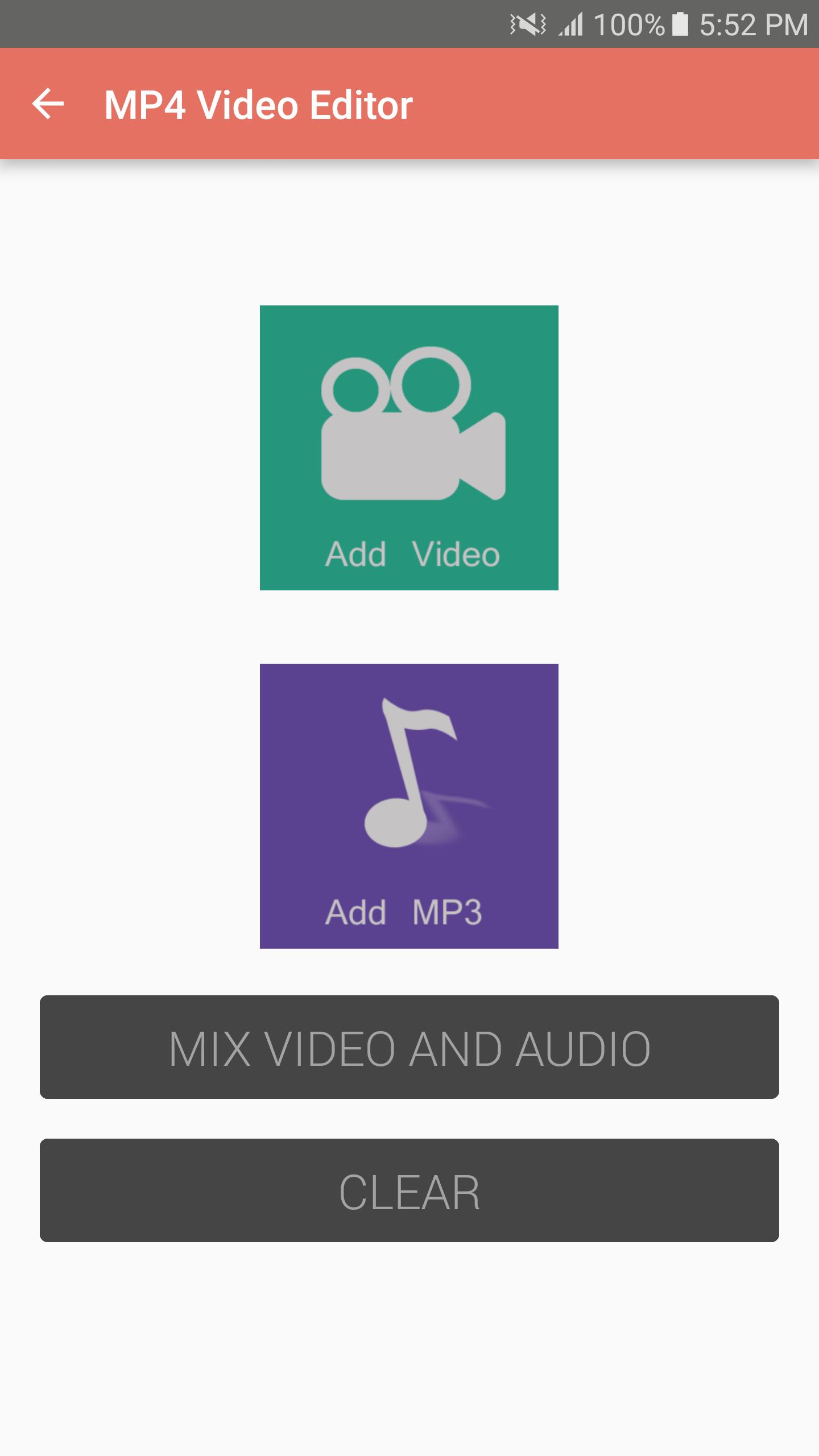Select the Add MP3 tile

pyautogui.click(x=409, y=806)
